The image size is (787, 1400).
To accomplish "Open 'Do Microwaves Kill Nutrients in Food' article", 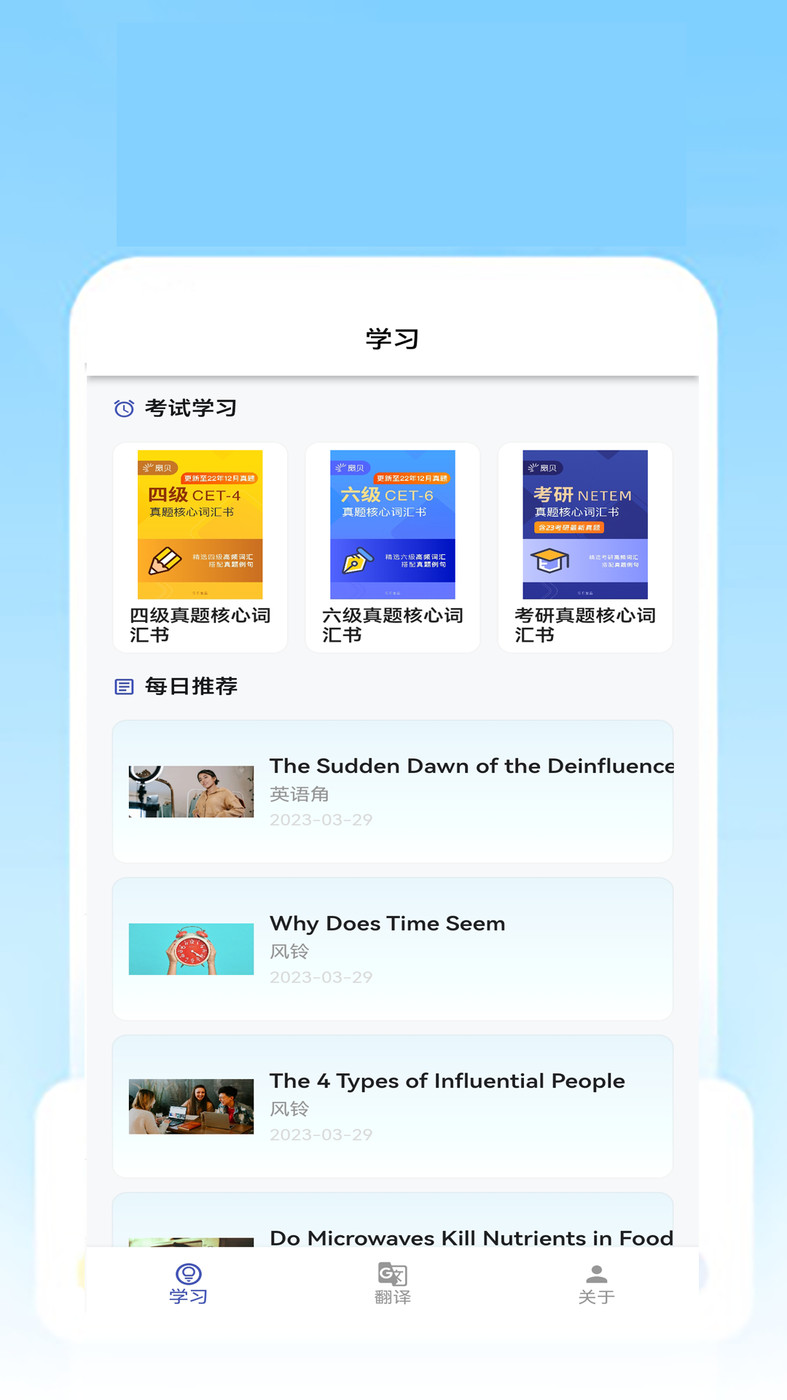I will pos(392,1237).
